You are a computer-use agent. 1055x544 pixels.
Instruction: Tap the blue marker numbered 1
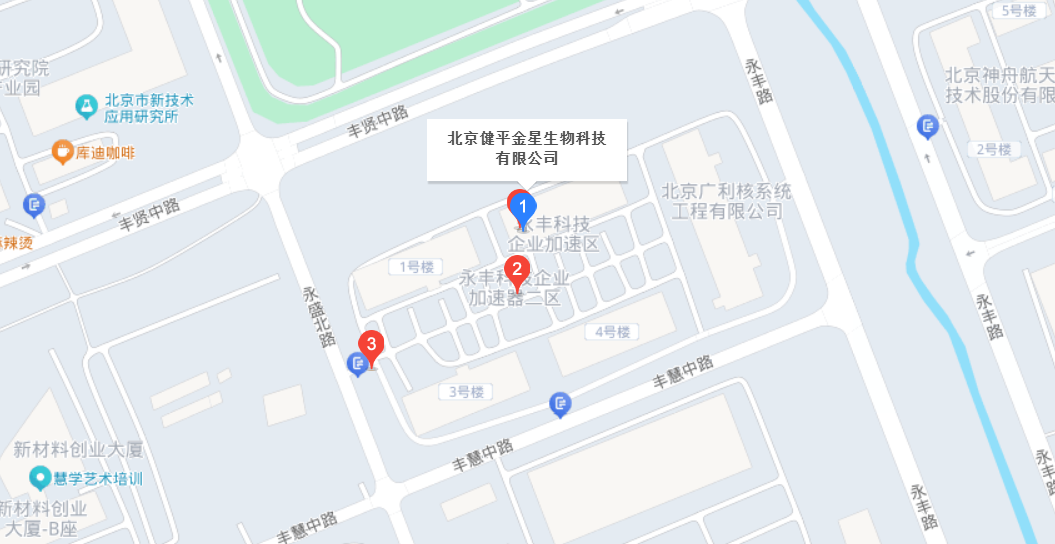click(x=521, y=206)
